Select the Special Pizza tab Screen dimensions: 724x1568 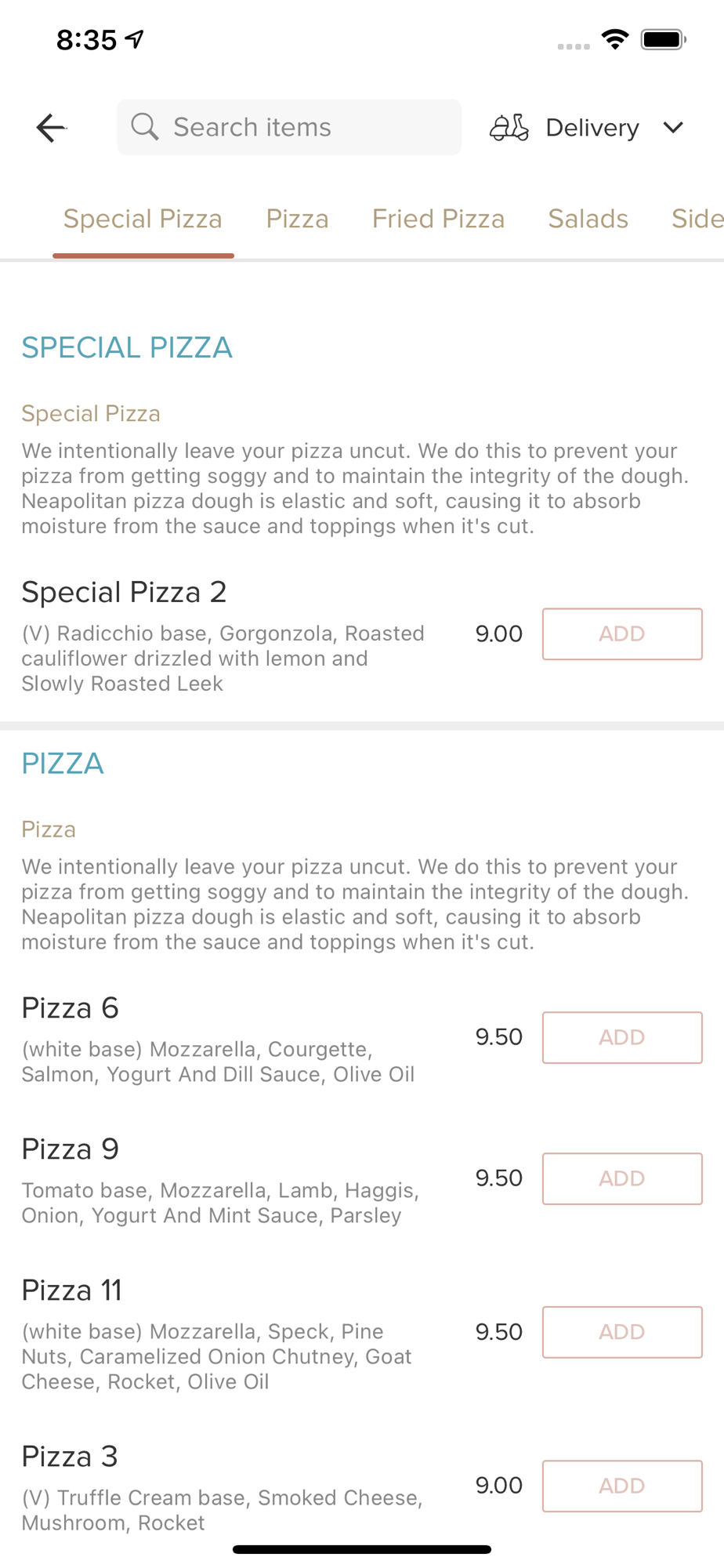(143, 219)
